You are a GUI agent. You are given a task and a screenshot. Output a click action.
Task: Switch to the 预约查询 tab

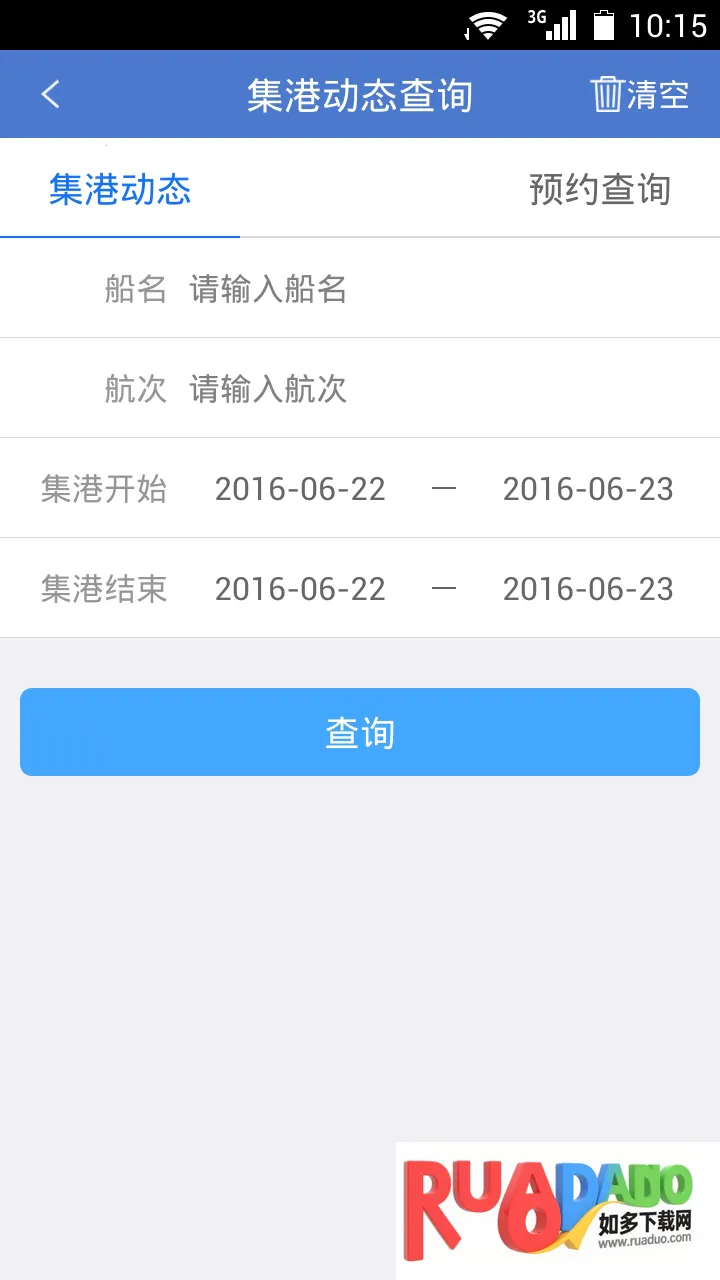pyautogui.click(x=599, y=189)
